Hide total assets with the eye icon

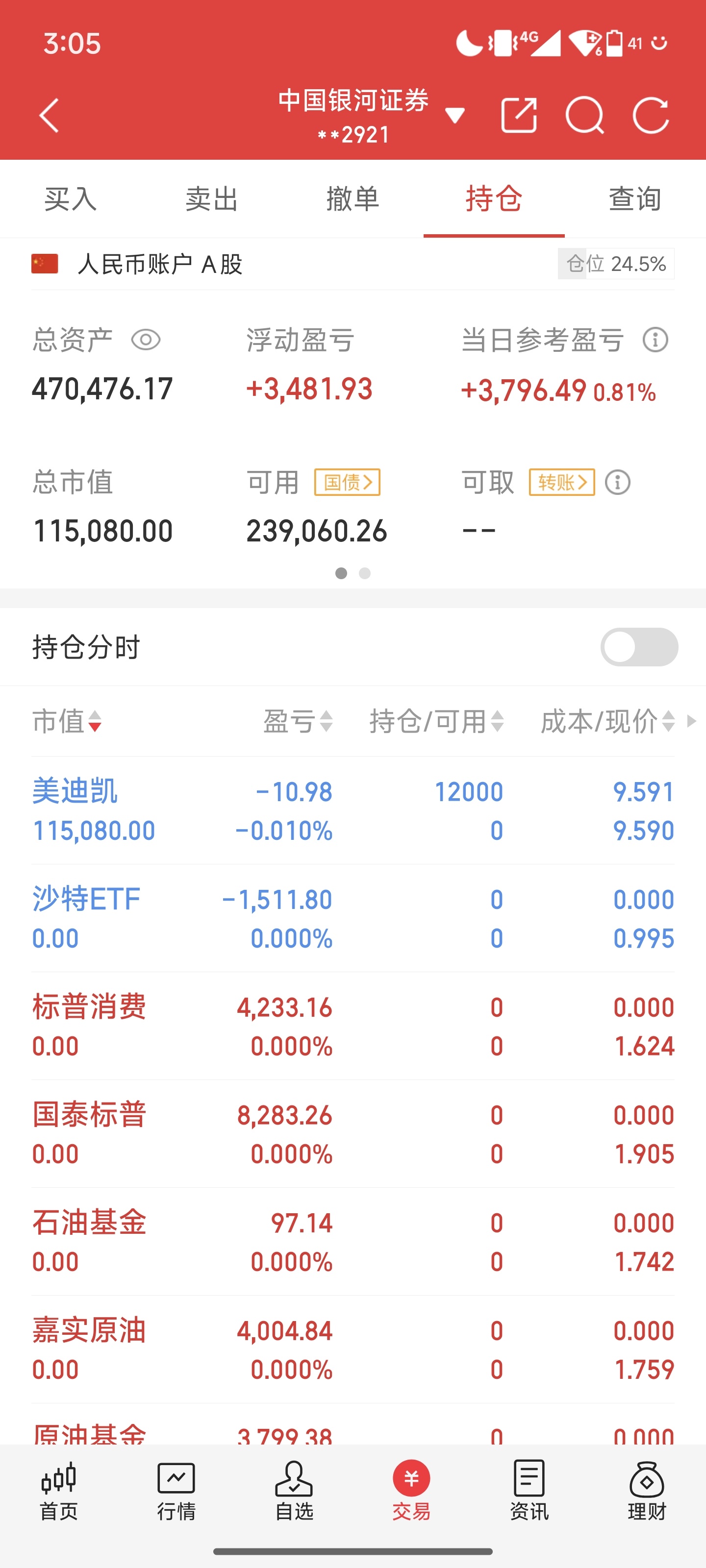pyautogui.click(x=146, y=340)
